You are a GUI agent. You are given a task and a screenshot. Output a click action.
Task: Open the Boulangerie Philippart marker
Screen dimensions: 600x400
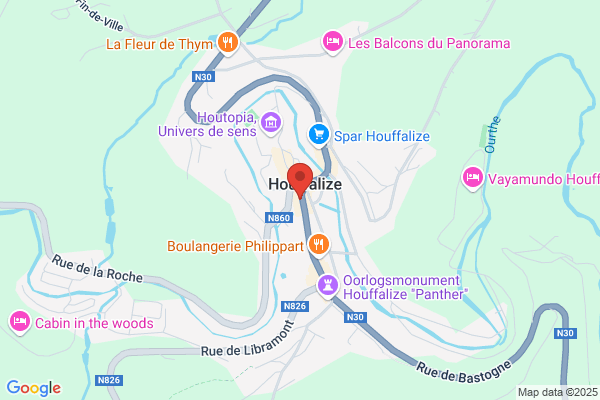click(319, 243)
